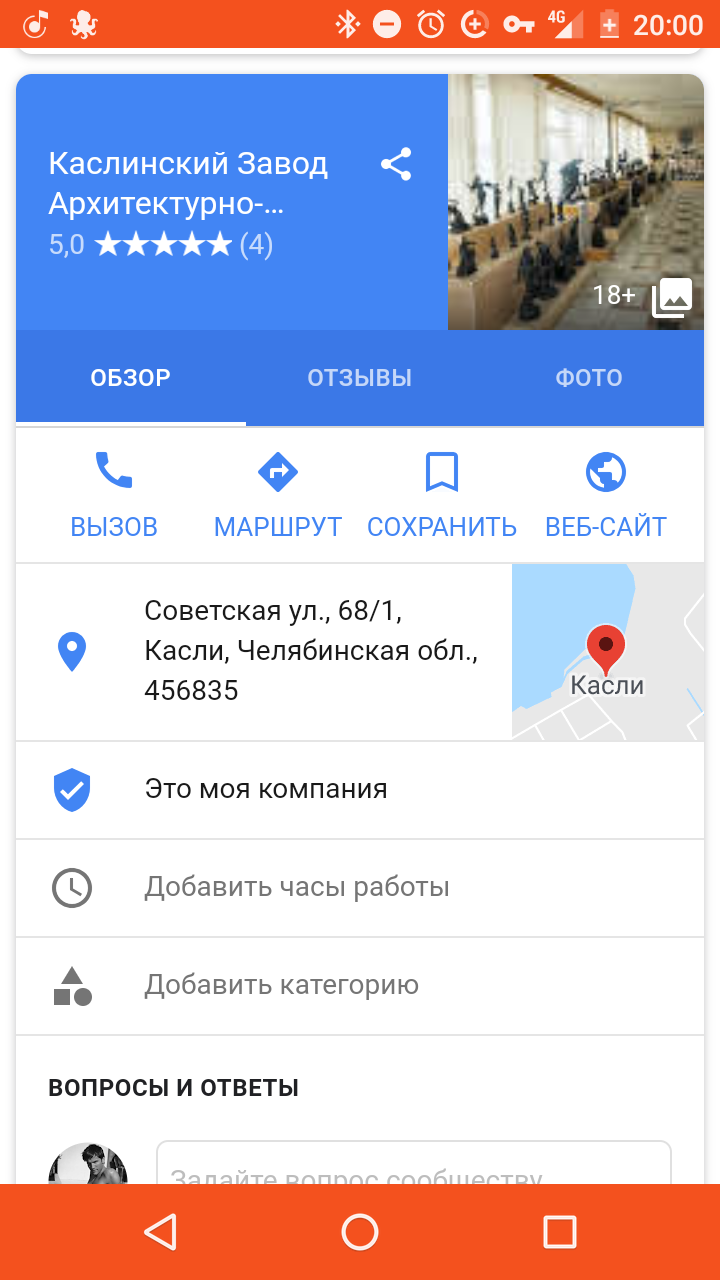Screen dimensions: 720x1280
Task: Save this place with Сохранить
Action: coord(441,495)
